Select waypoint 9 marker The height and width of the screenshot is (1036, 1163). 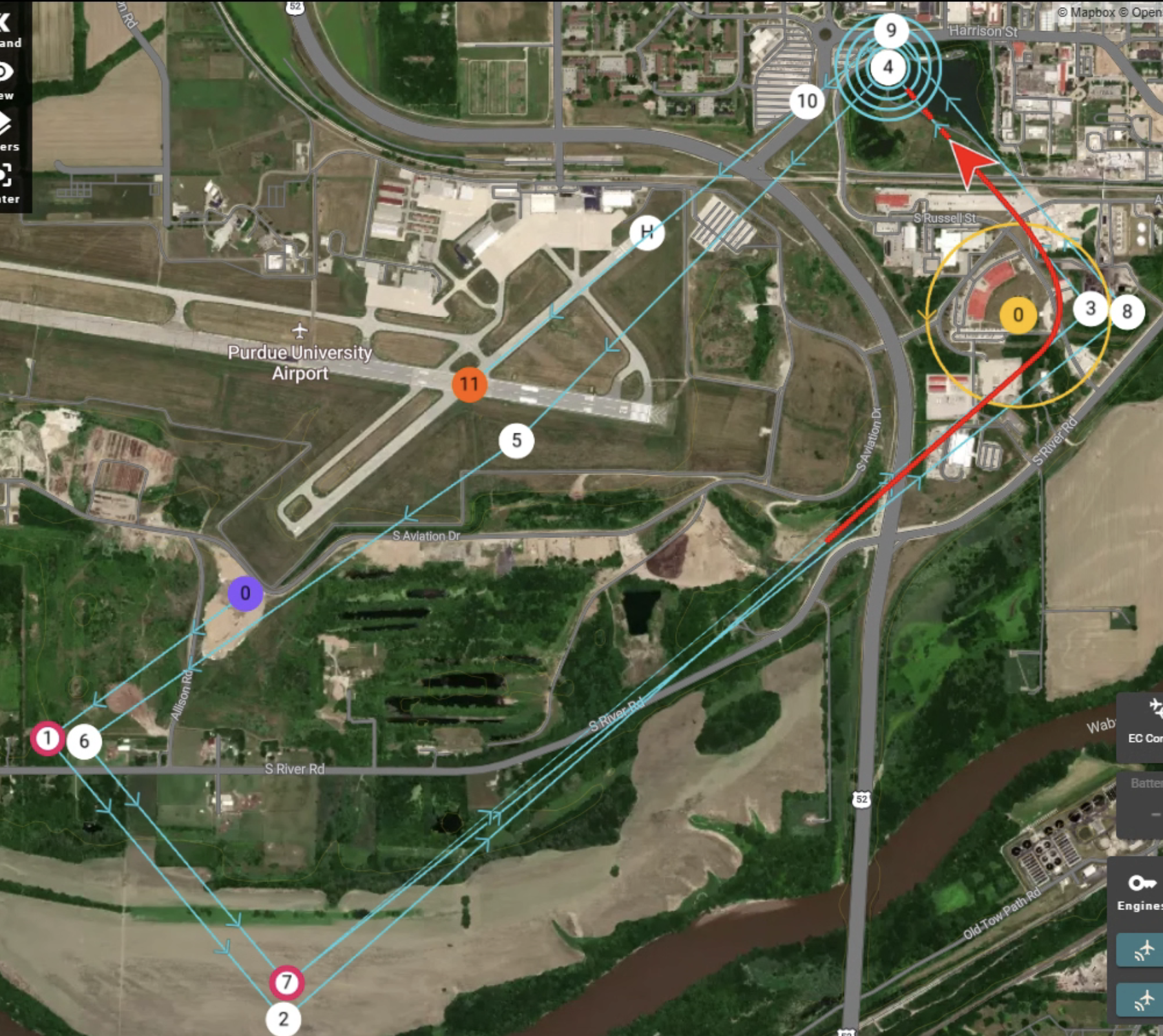891,30
